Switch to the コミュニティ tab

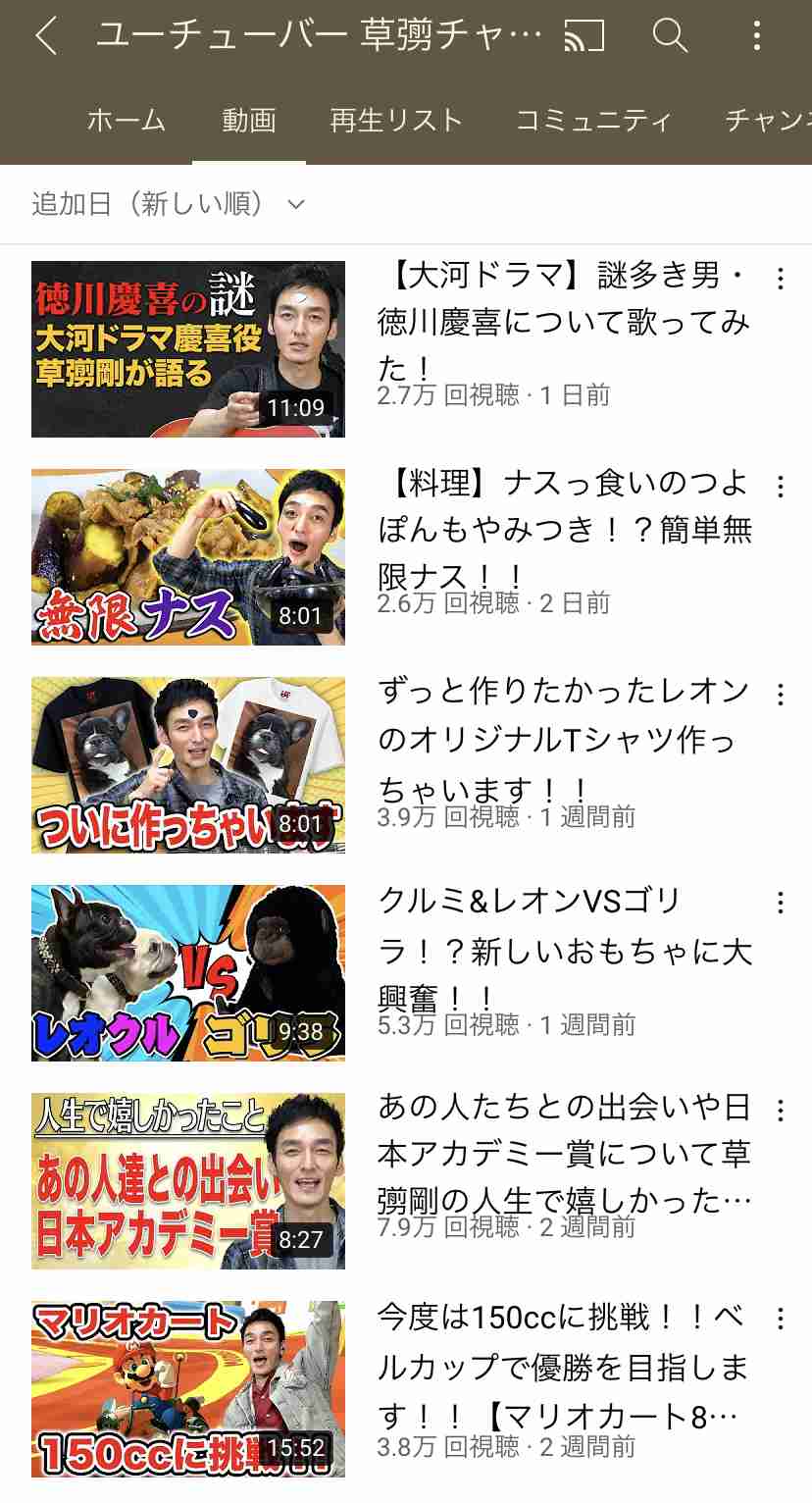594,121
